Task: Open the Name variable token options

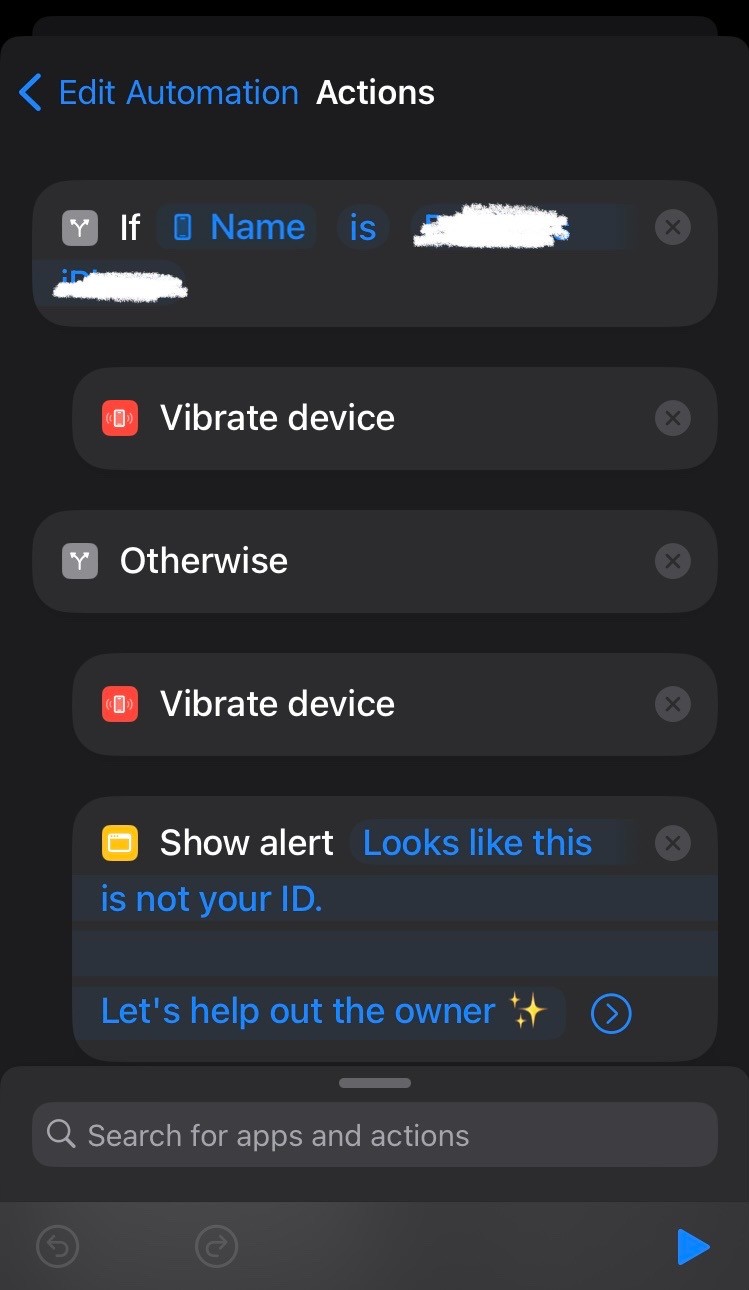Action: (237, 227)
